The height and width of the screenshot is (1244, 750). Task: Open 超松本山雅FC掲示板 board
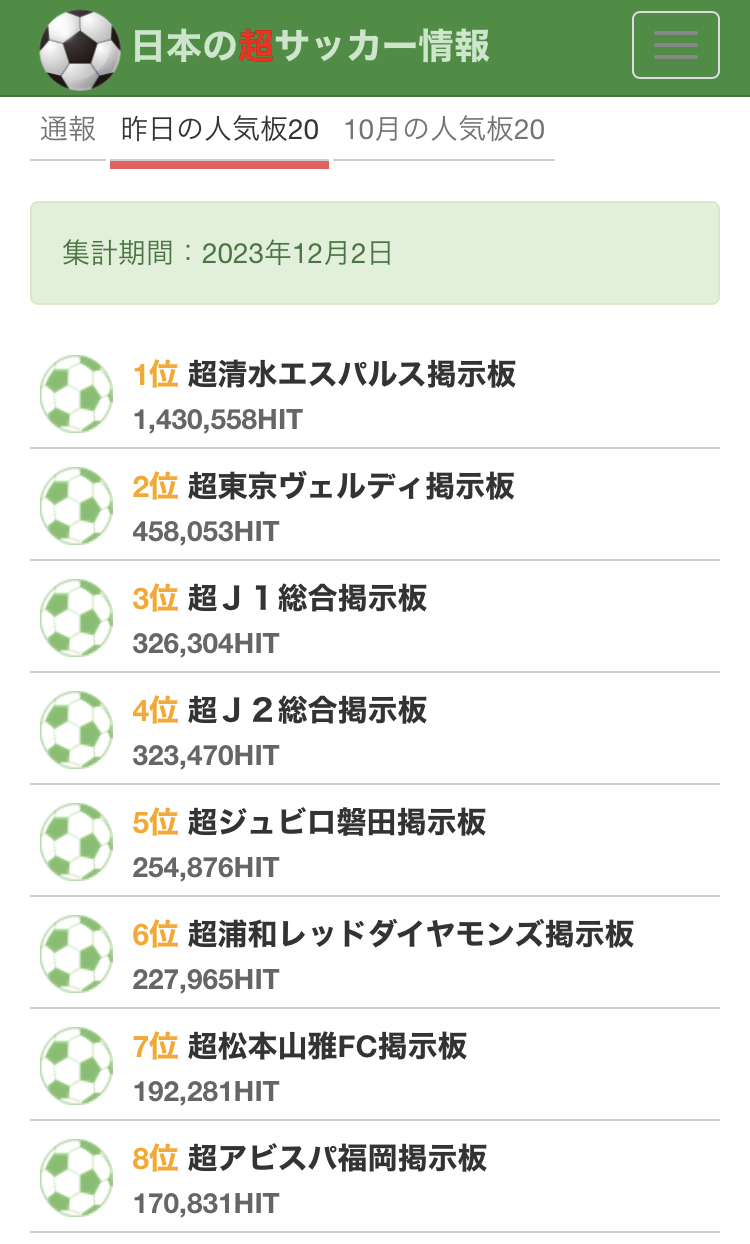[x=327, y=1047]
